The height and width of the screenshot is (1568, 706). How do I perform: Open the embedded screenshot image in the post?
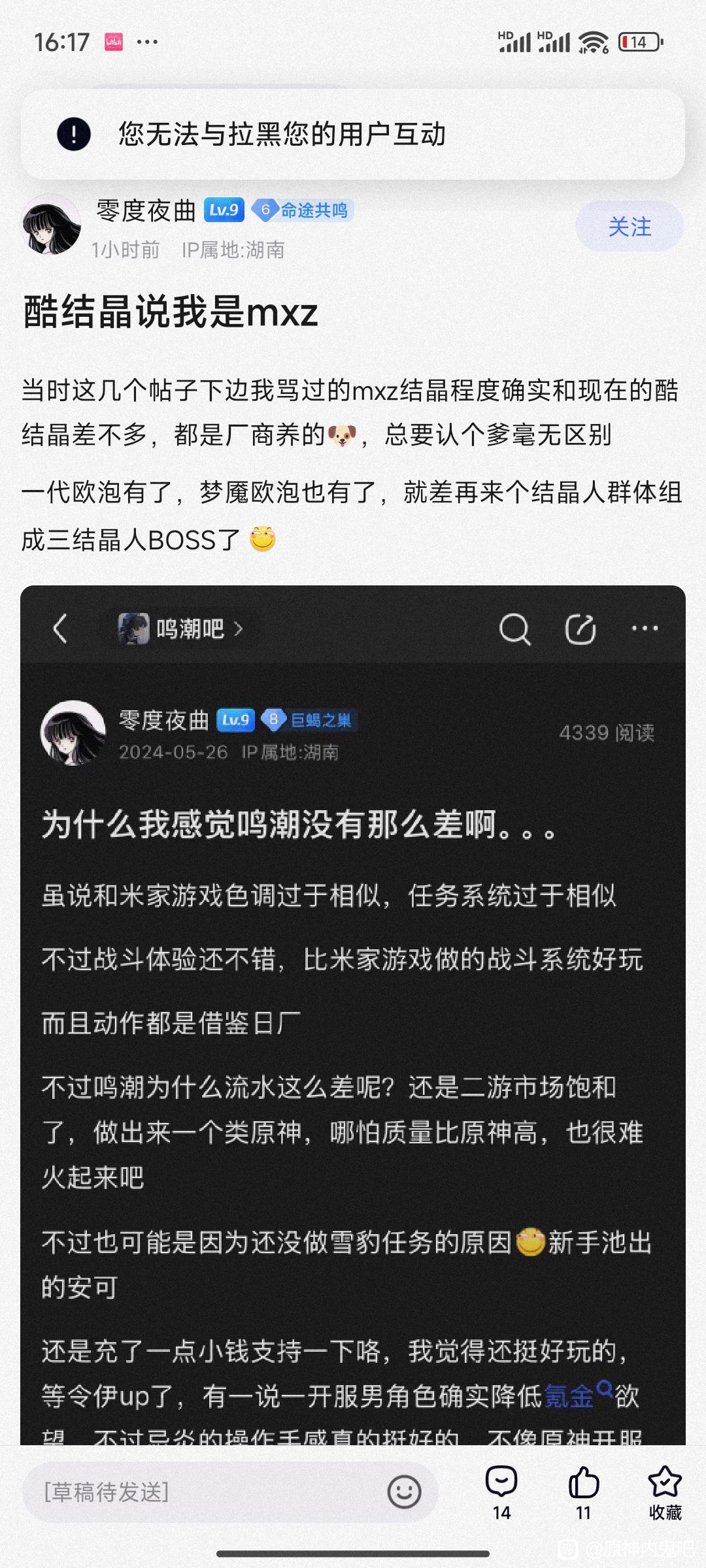(353, 1013)
